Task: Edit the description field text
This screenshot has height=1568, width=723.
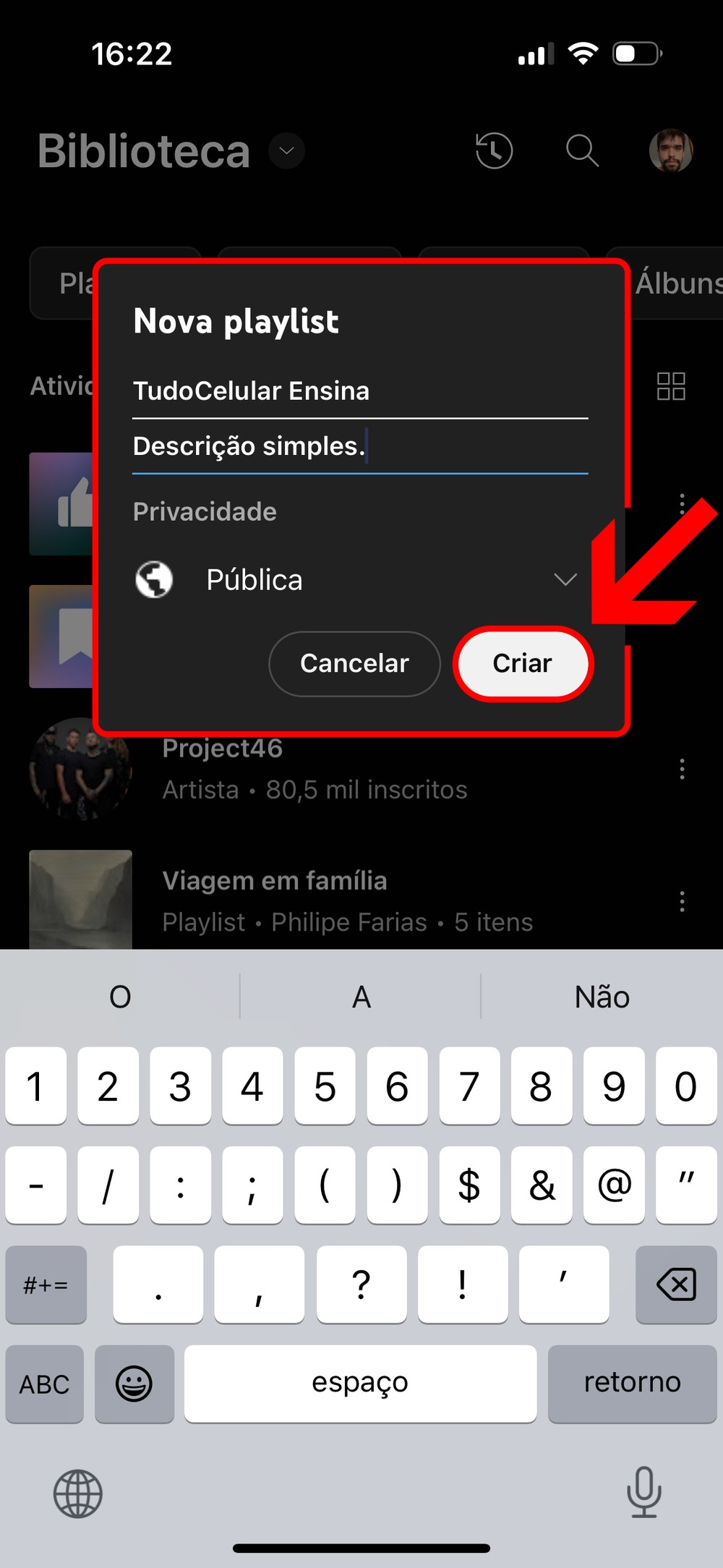Action: [x=359, y=446]
